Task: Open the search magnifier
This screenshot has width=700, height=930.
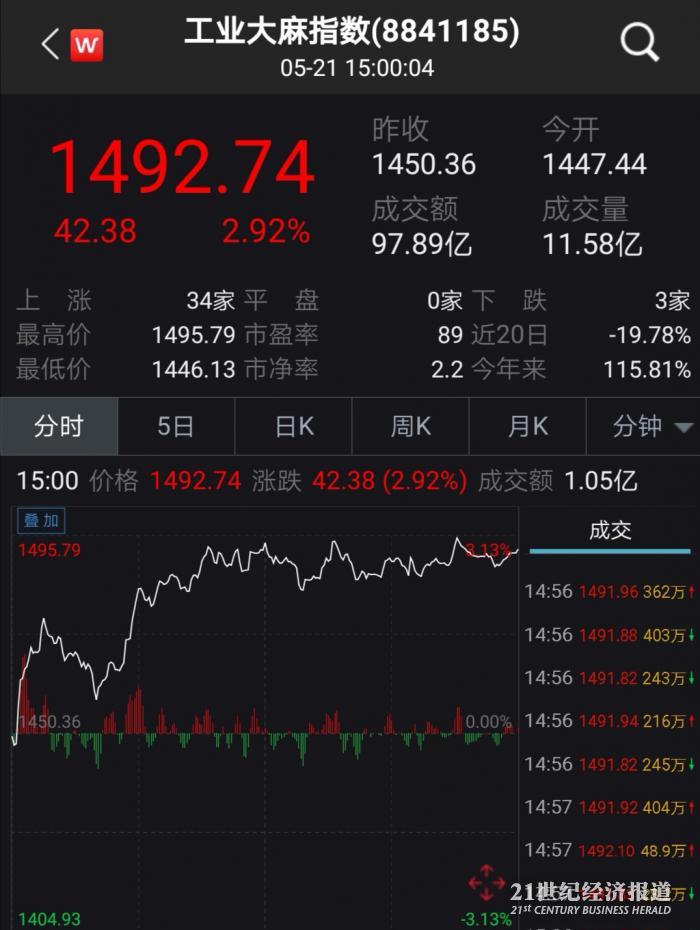Action: tap(639, 43)
